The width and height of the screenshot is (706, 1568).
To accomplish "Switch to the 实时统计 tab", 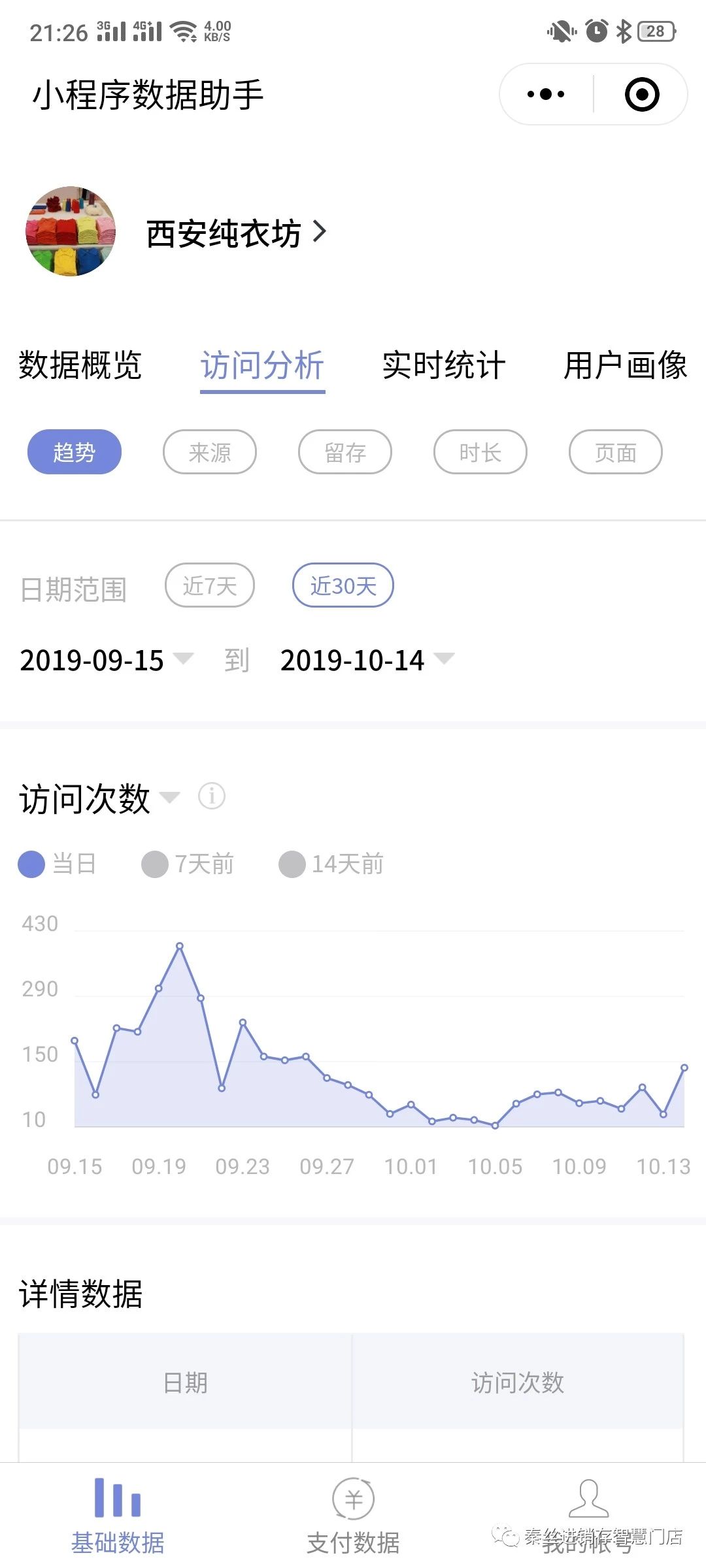I will 444,365.
